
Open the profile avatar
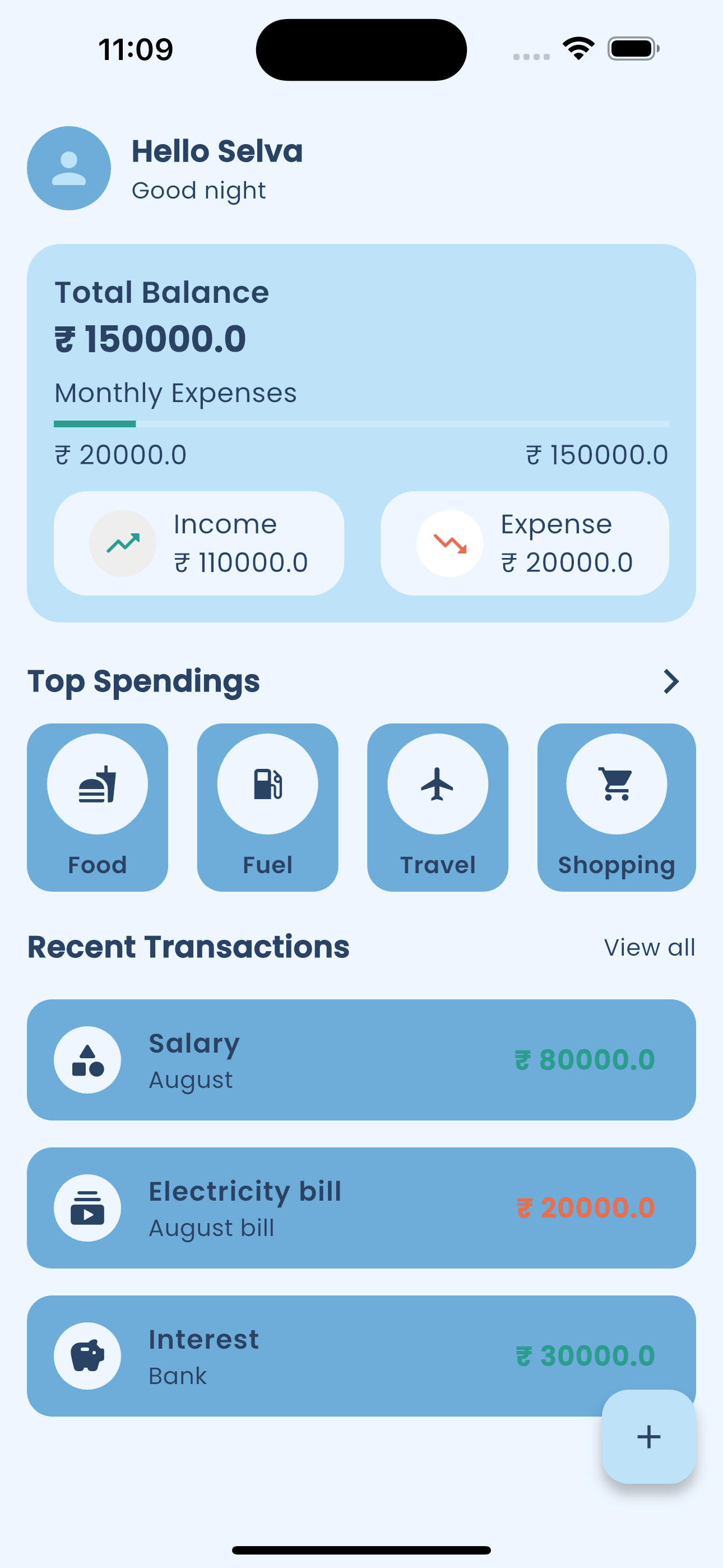pyautogui.click(x=69, y=168)
